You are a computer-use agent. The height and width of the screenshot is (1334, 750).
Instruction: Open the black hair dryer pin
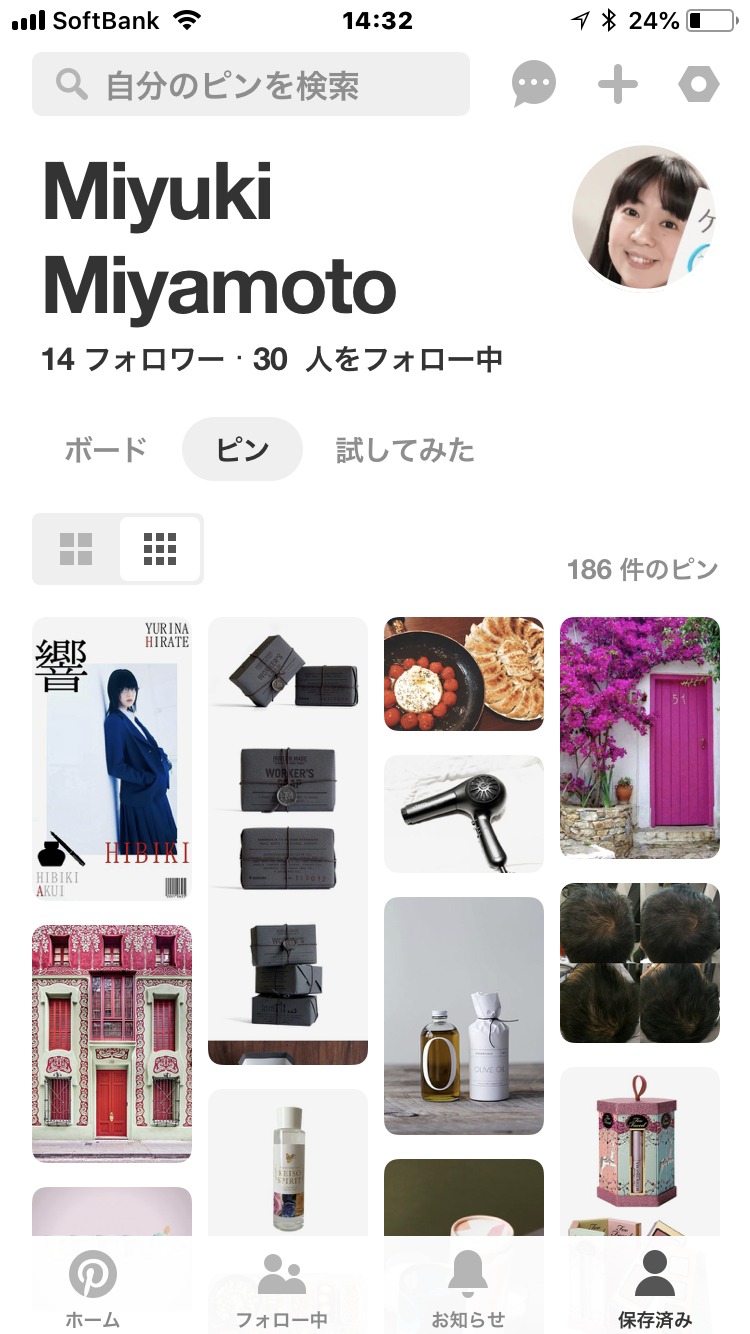point(464,813)
